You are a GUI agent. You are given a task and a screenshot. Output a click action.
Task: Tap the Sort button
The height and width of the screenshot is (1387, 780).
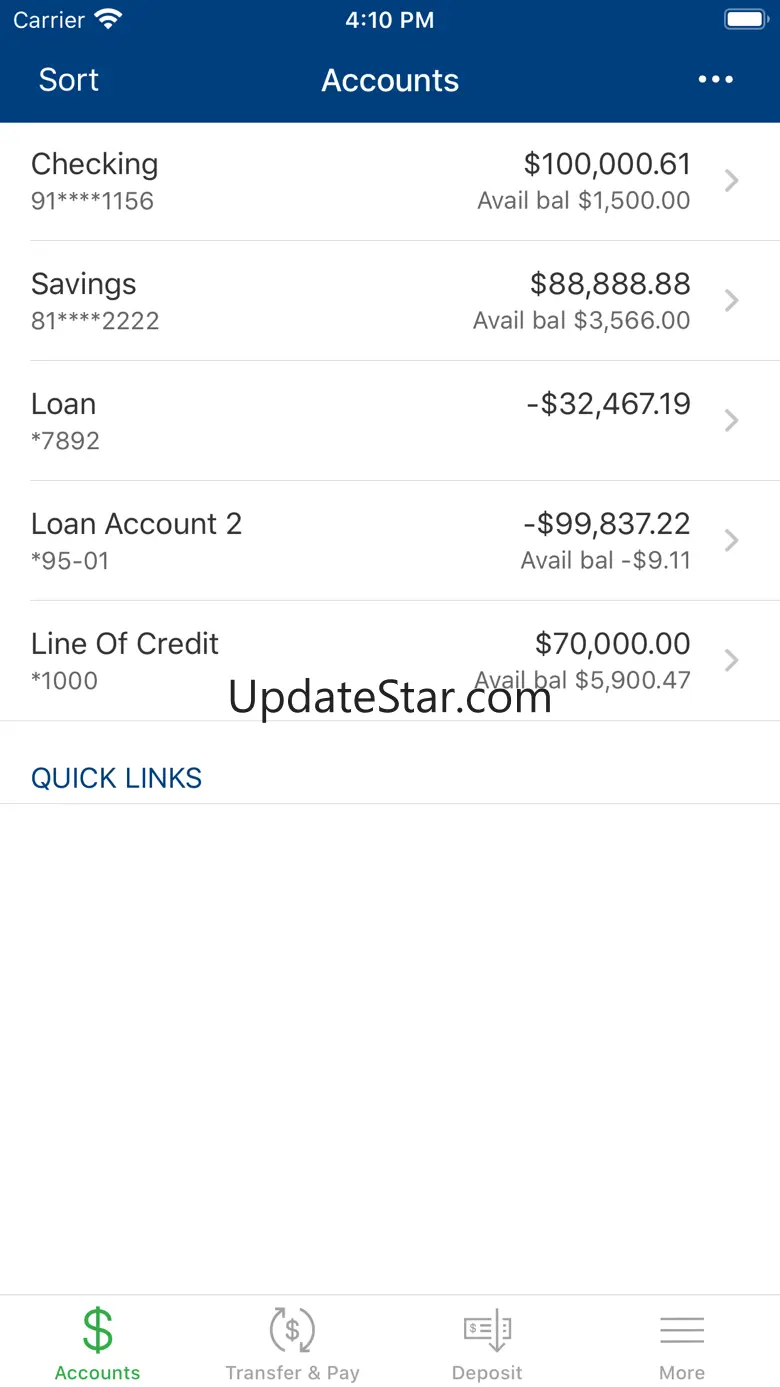[68, 80]
